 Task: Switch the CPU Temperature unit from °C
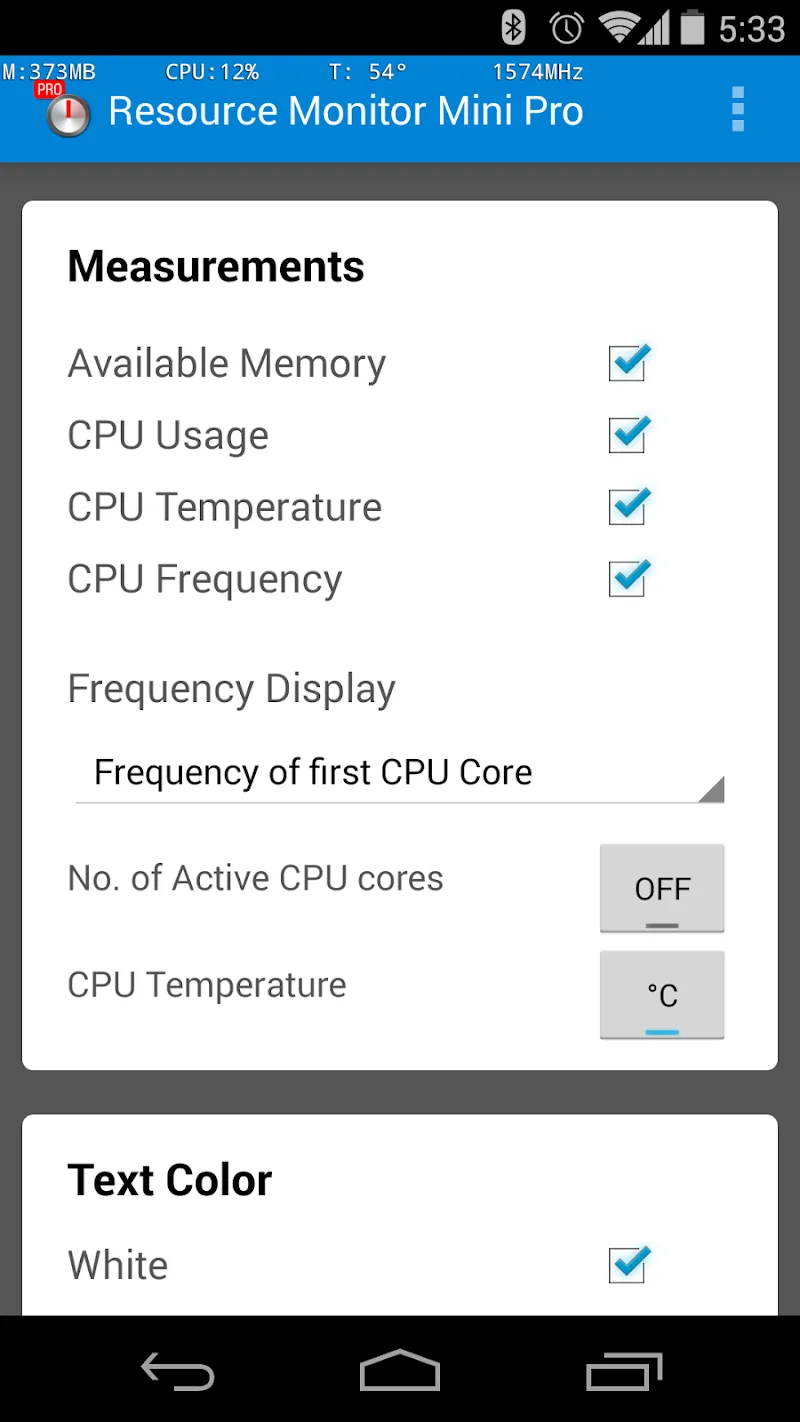tap(662, 995)
